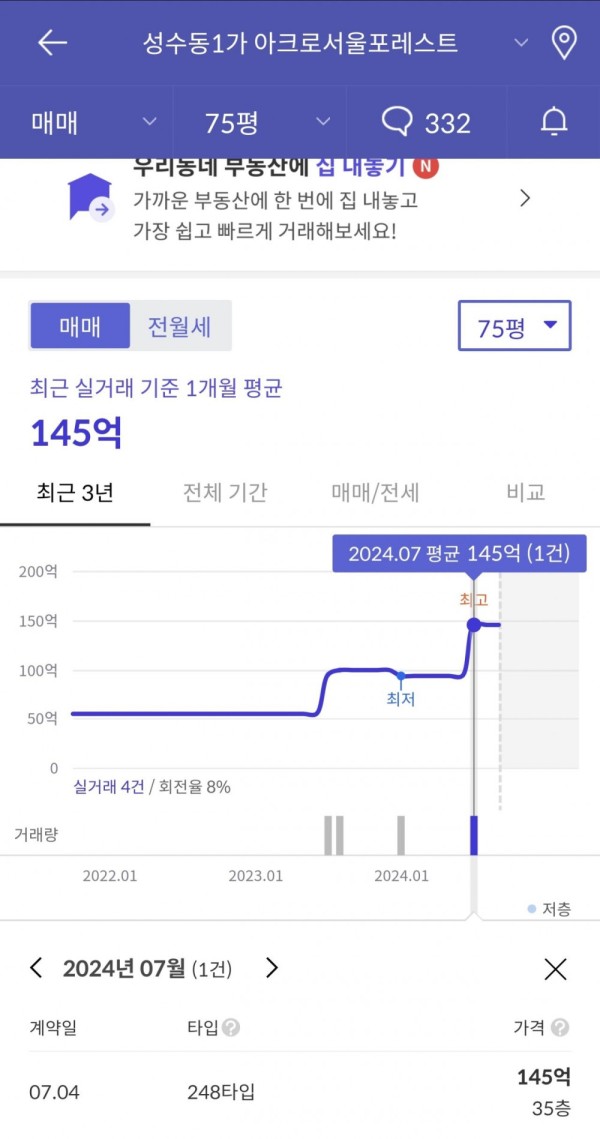This screenshot has width=600, height=1139.
Task: Tap the help icon next to 가격
Action: 559,1028
